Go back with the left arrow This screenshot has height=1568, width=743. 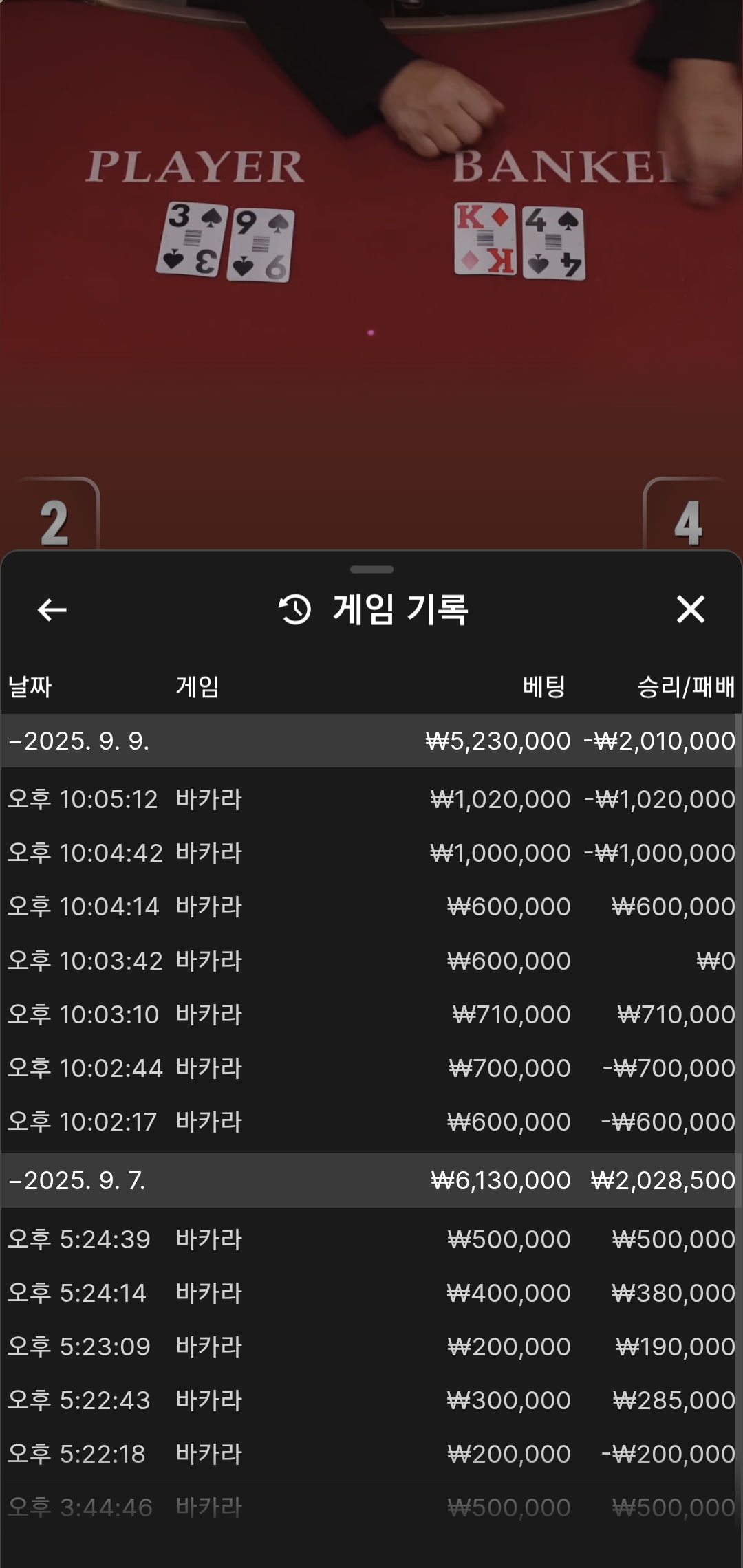tap(52, 609)
